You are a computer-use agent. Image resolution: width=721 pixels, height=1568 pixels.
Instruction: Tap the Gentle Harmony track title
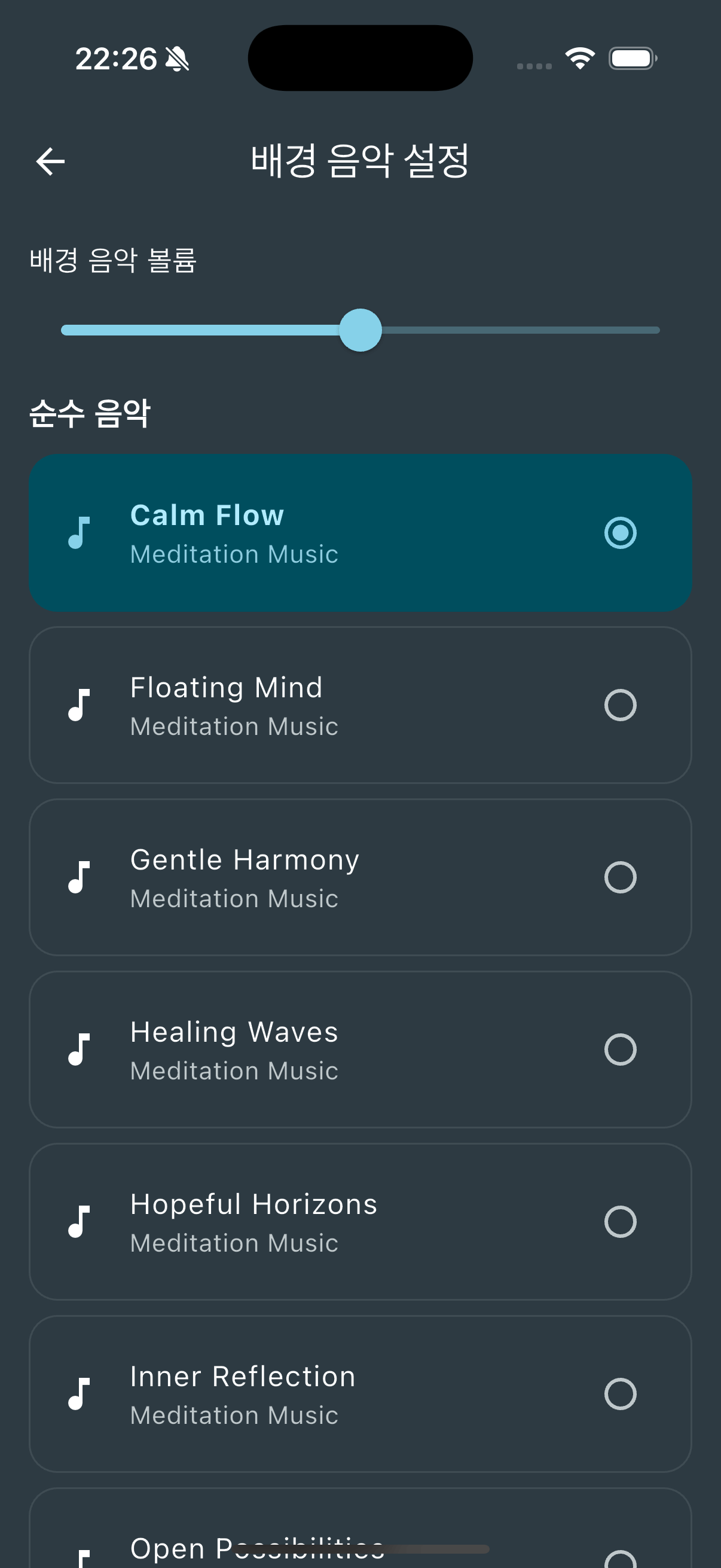click(x=245, y=859)
